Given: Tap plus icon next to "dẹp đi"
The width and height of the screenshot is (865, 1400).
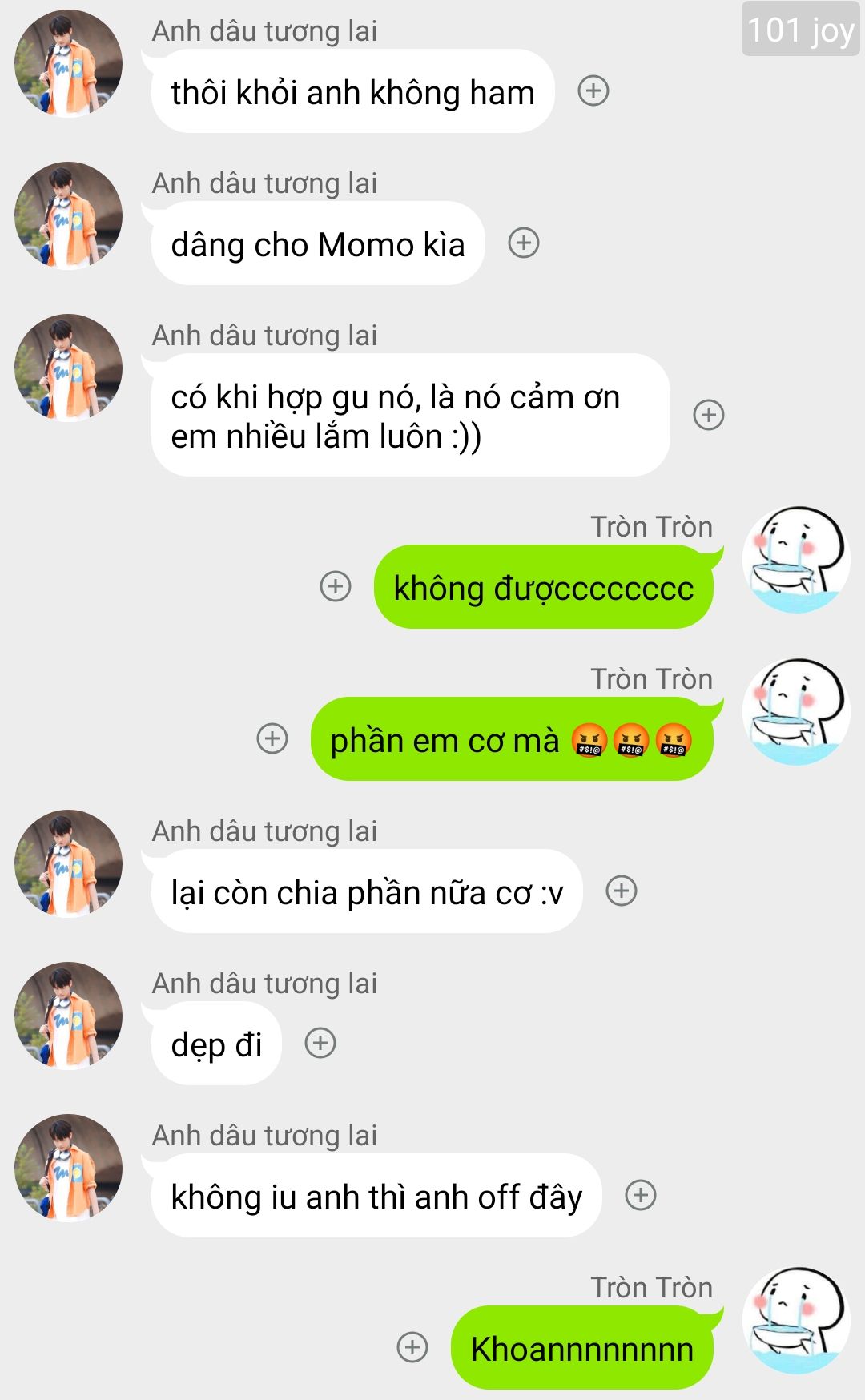Looking at the screenshot, I should (x=320, y=1043).
